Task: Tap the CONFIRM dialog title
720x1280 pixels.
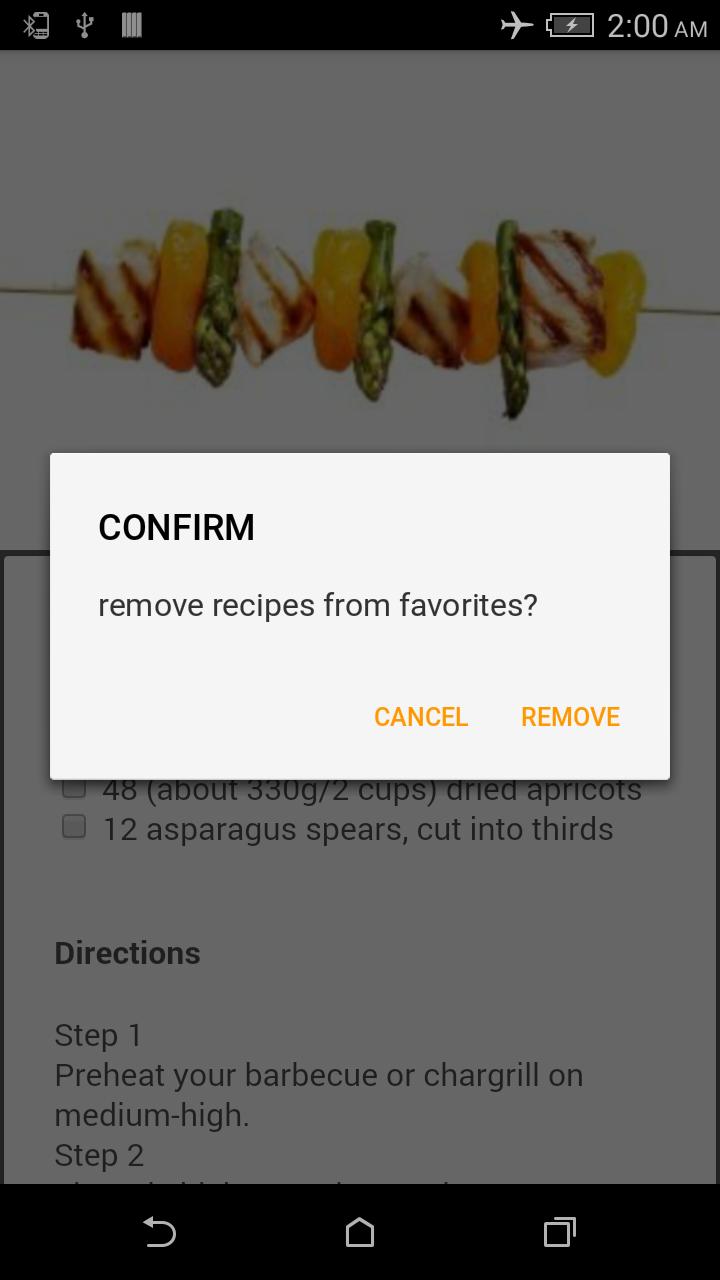Action: pyautogui.click(x=176, y=527)
